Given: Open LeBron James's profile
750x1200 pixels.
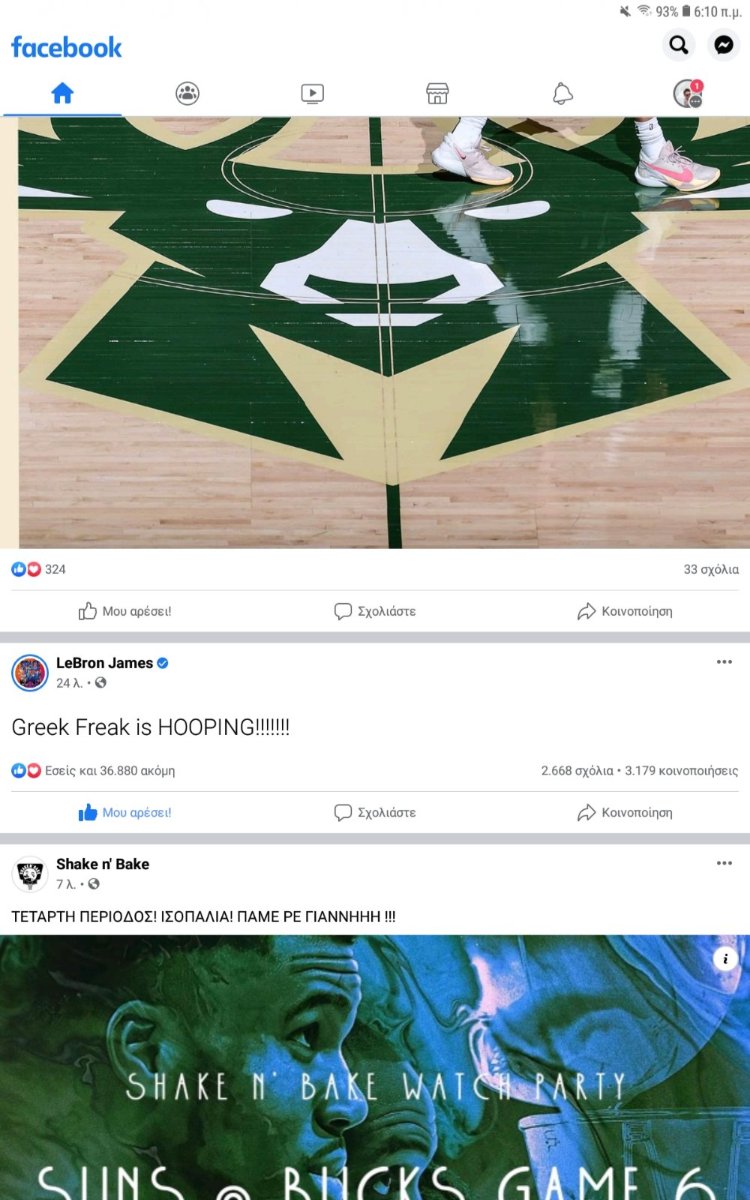Looking at the screenshot, I should 104,663.
